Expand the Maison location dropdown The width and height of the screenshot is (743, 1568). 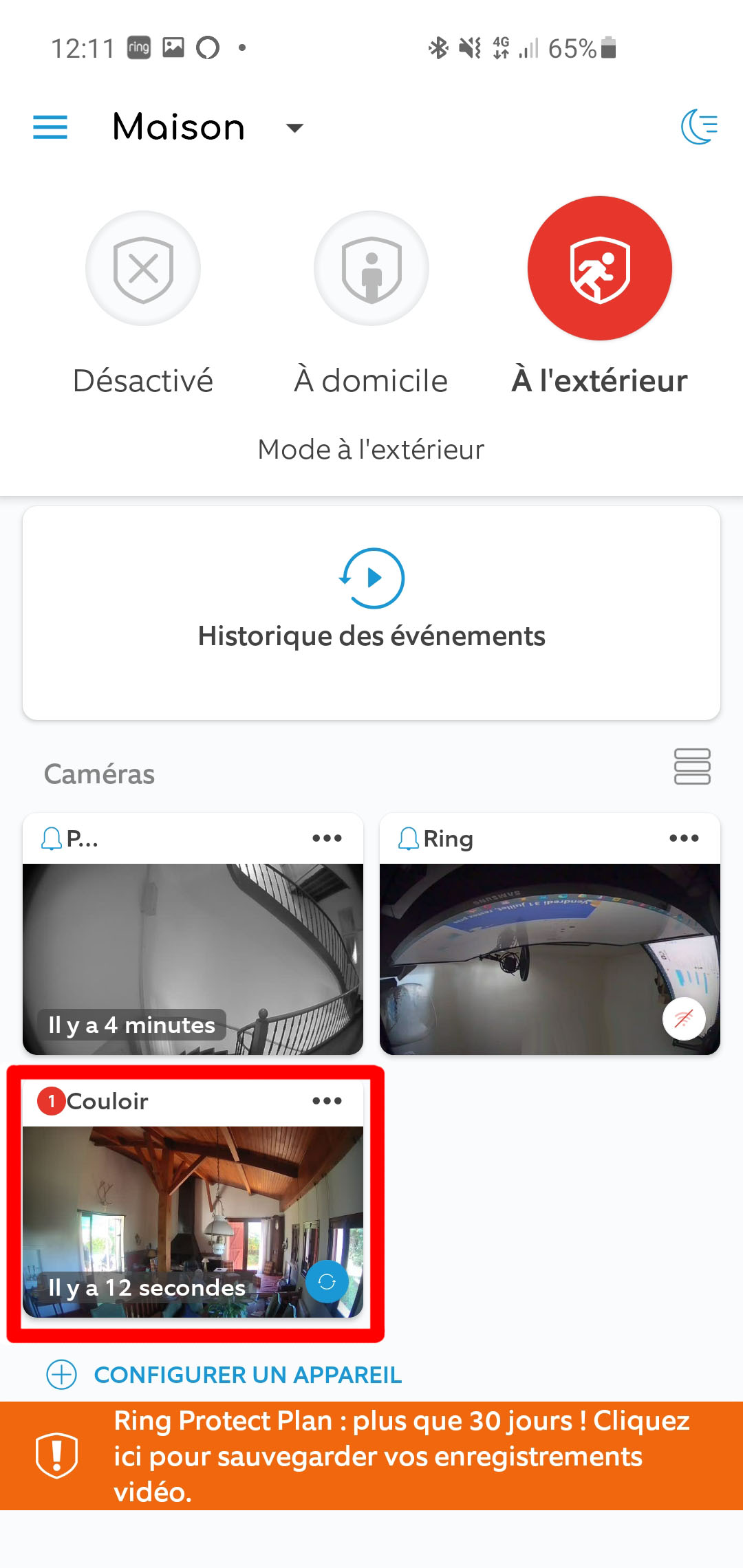click(x=294, y=128)
